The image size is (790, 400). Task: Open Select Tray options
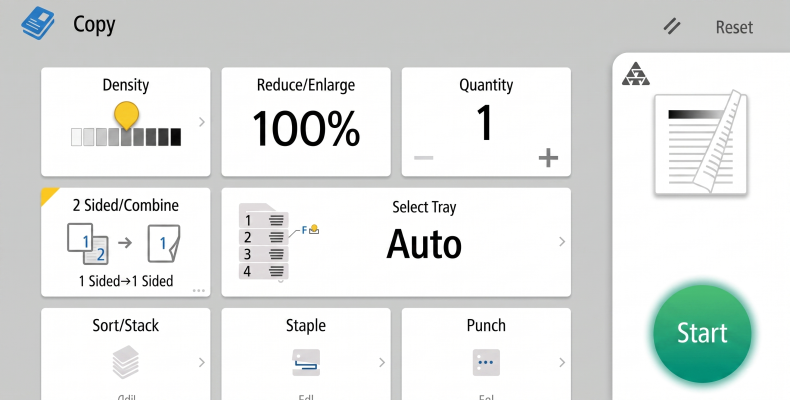pyautogui.click(x=396, y=242)
